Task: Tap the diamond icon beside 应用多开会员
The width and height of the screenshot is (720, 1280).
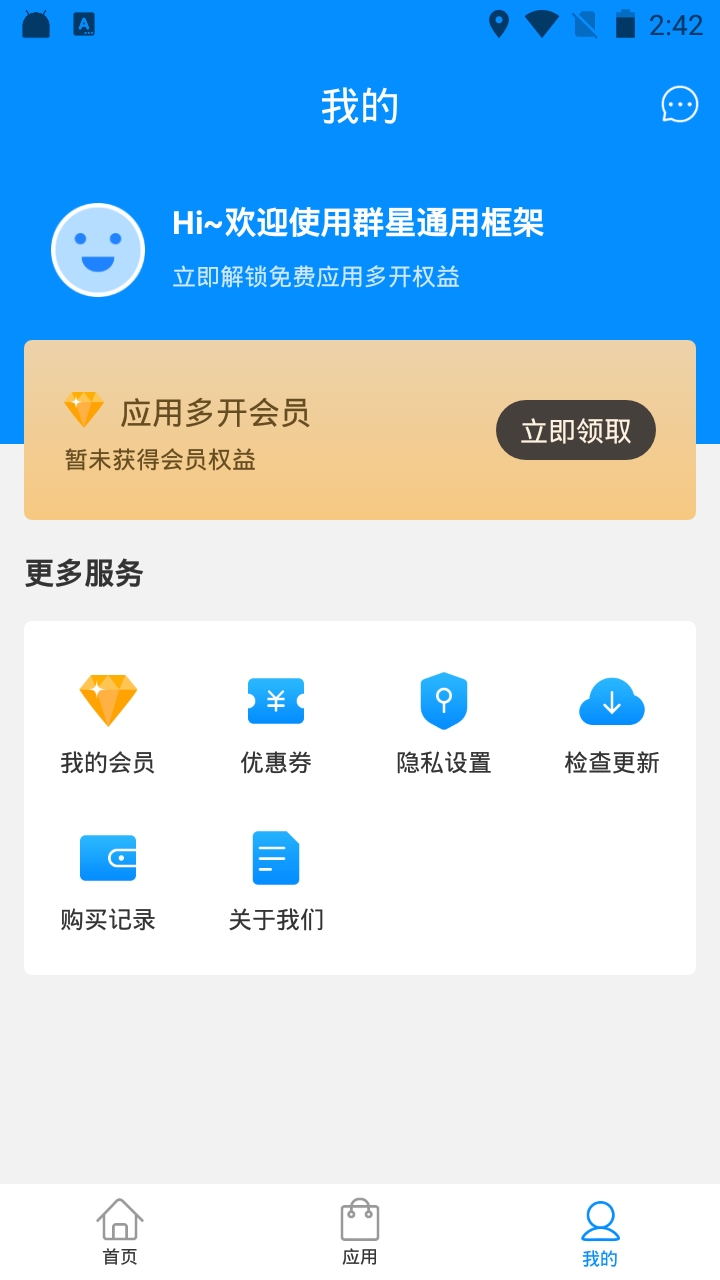Action: (86, 408)
